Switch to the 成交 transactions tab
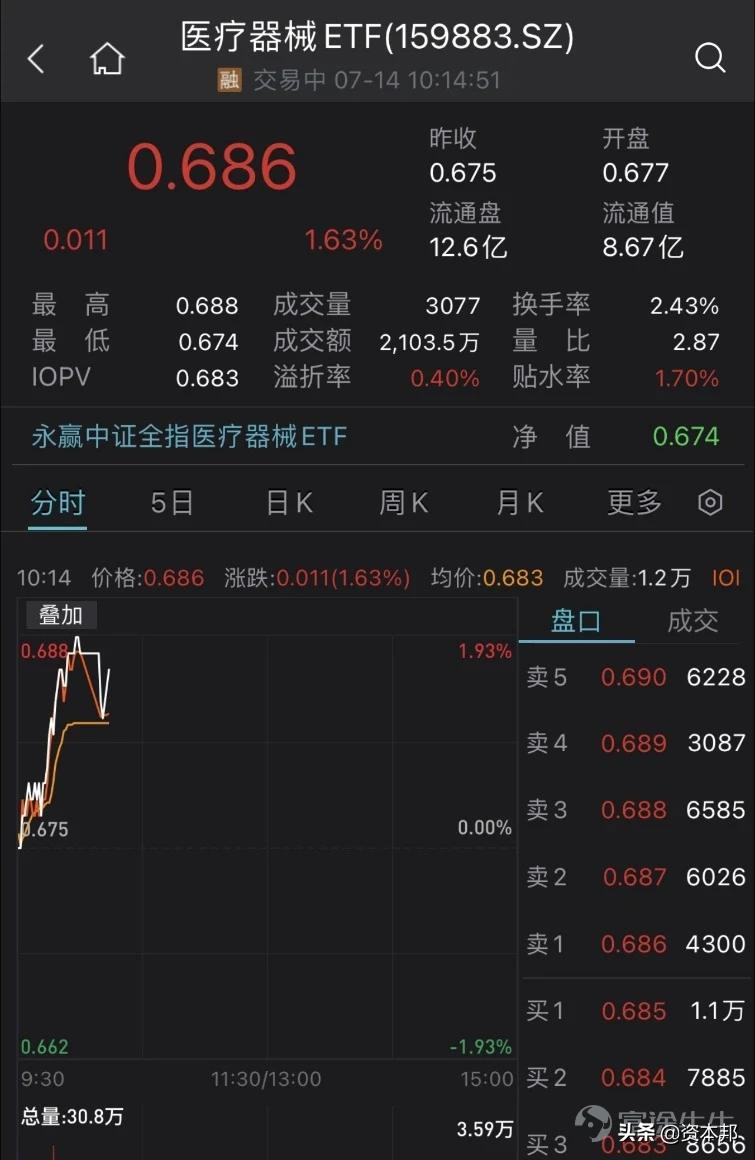This screenshot has width=755, height=1160. pos(692,620)
